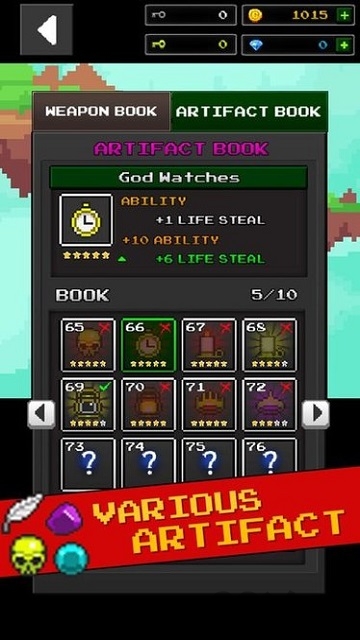Go back with the top-left arrow

pos(47,30)
